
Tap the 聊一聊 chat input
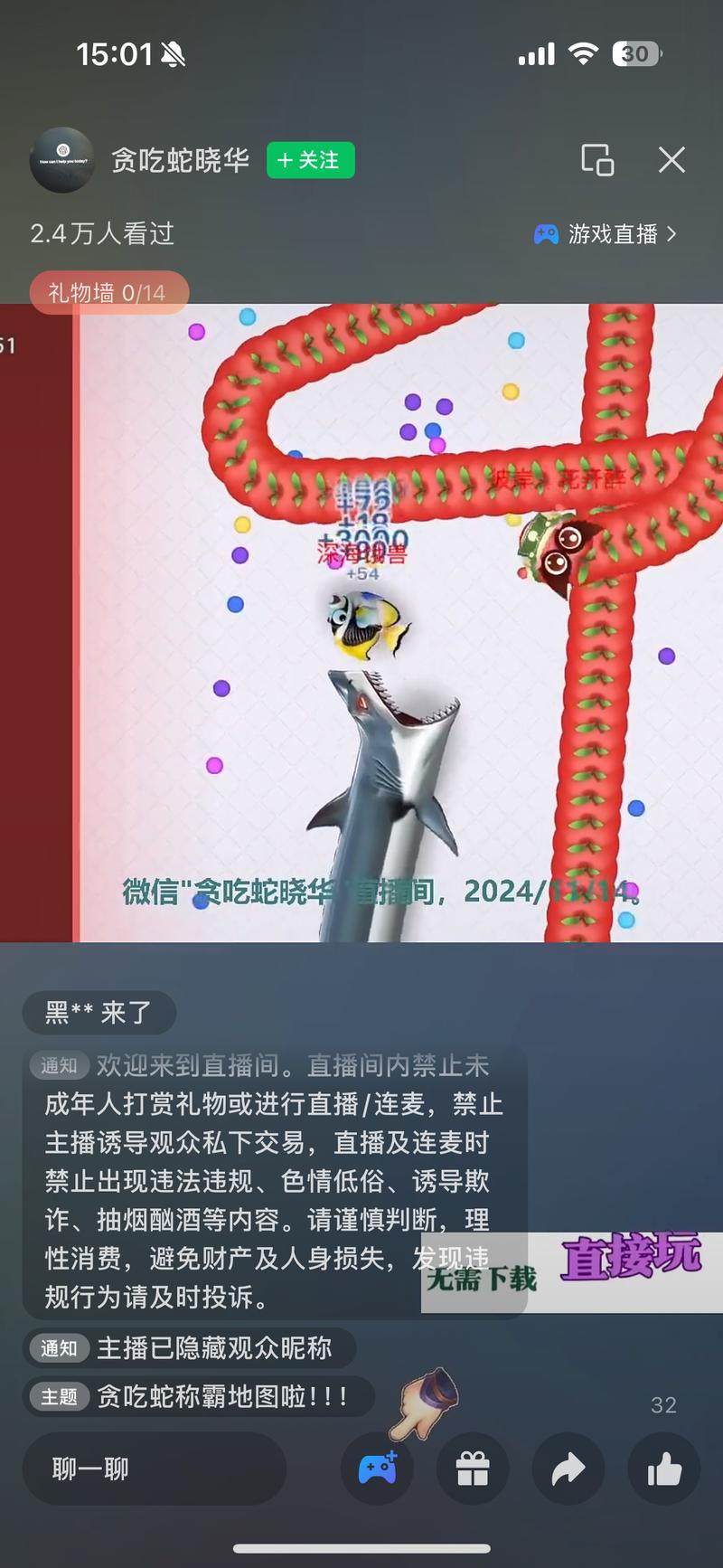pyautogui.click(x=154, y=1469)
